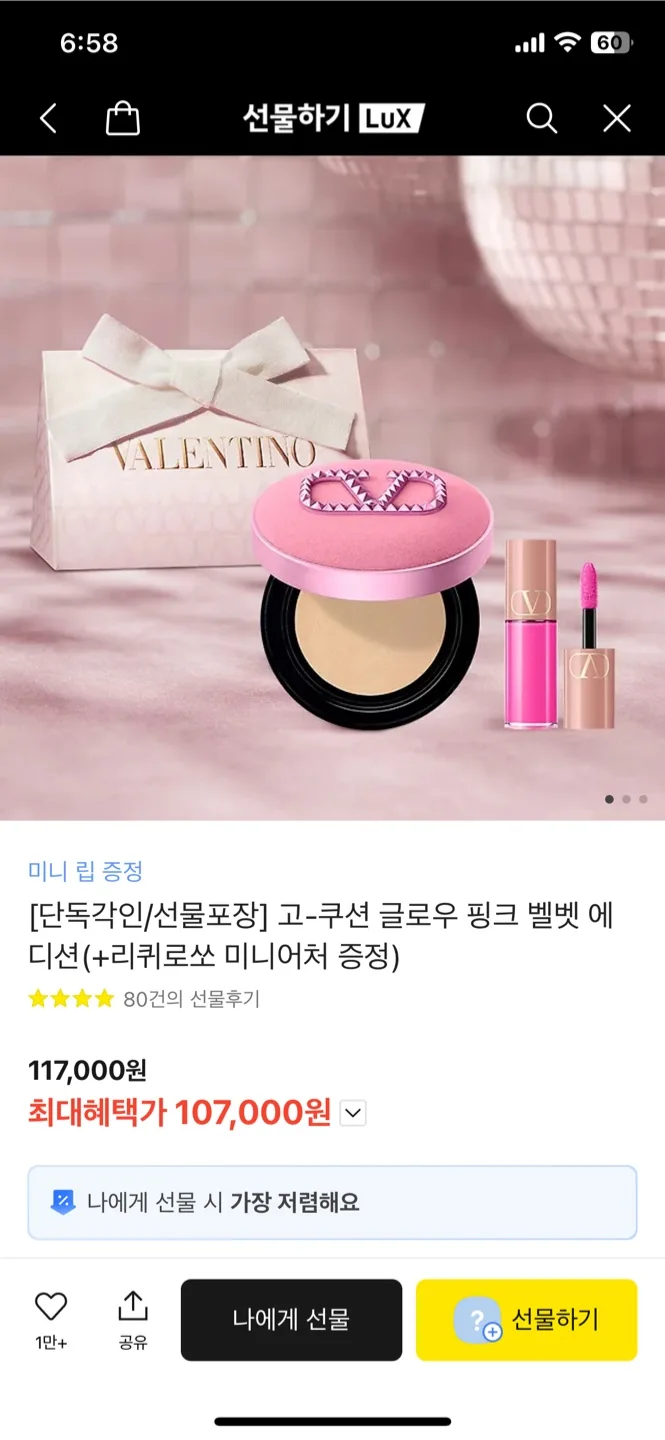Go back using the top-left arrow
Screen dimensions: 665x1440
click(x=48, y=119)
